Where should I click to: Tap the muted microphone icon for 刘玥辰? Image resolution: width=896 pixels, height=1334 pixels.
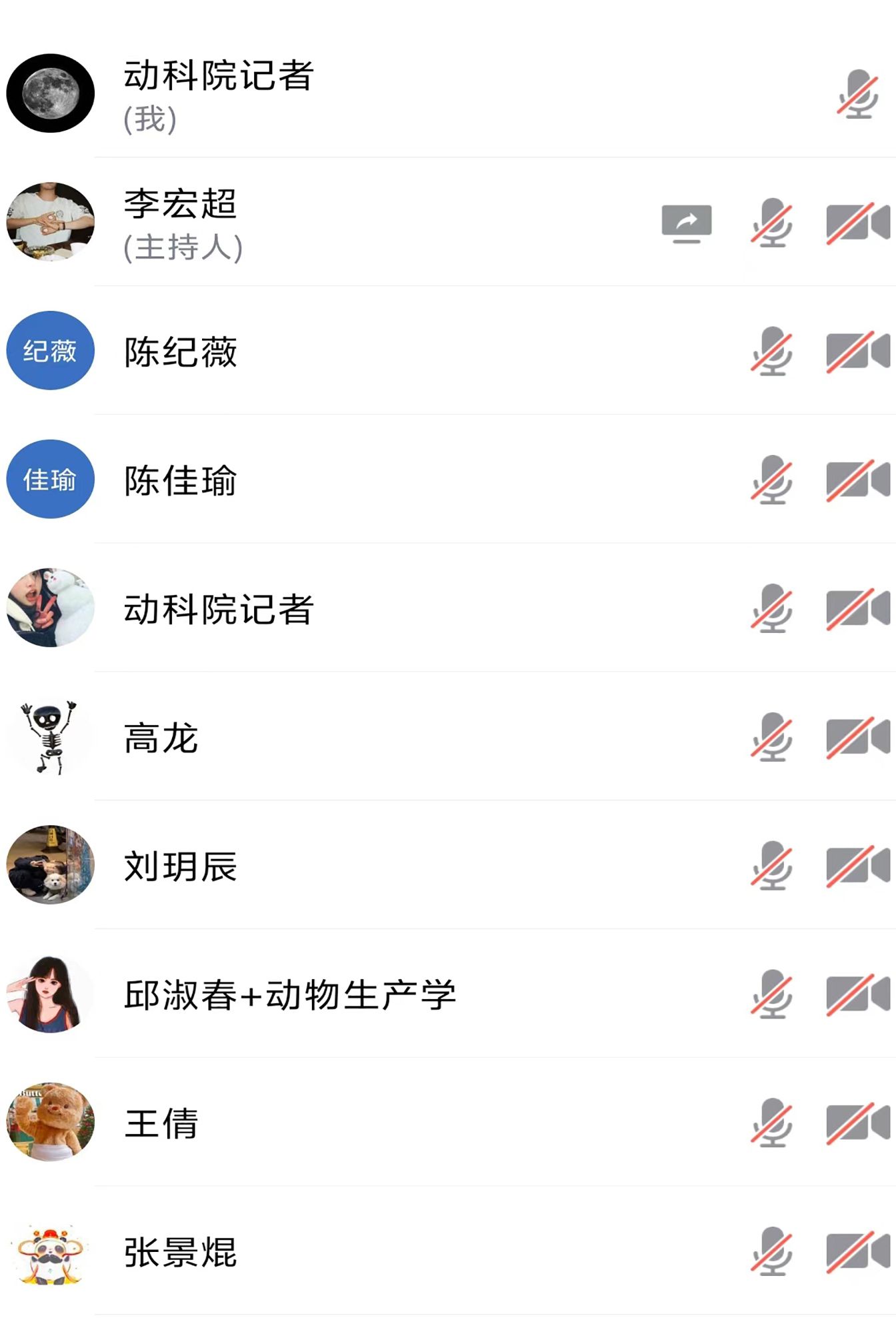pyautogui.click(x=772, y=866)
